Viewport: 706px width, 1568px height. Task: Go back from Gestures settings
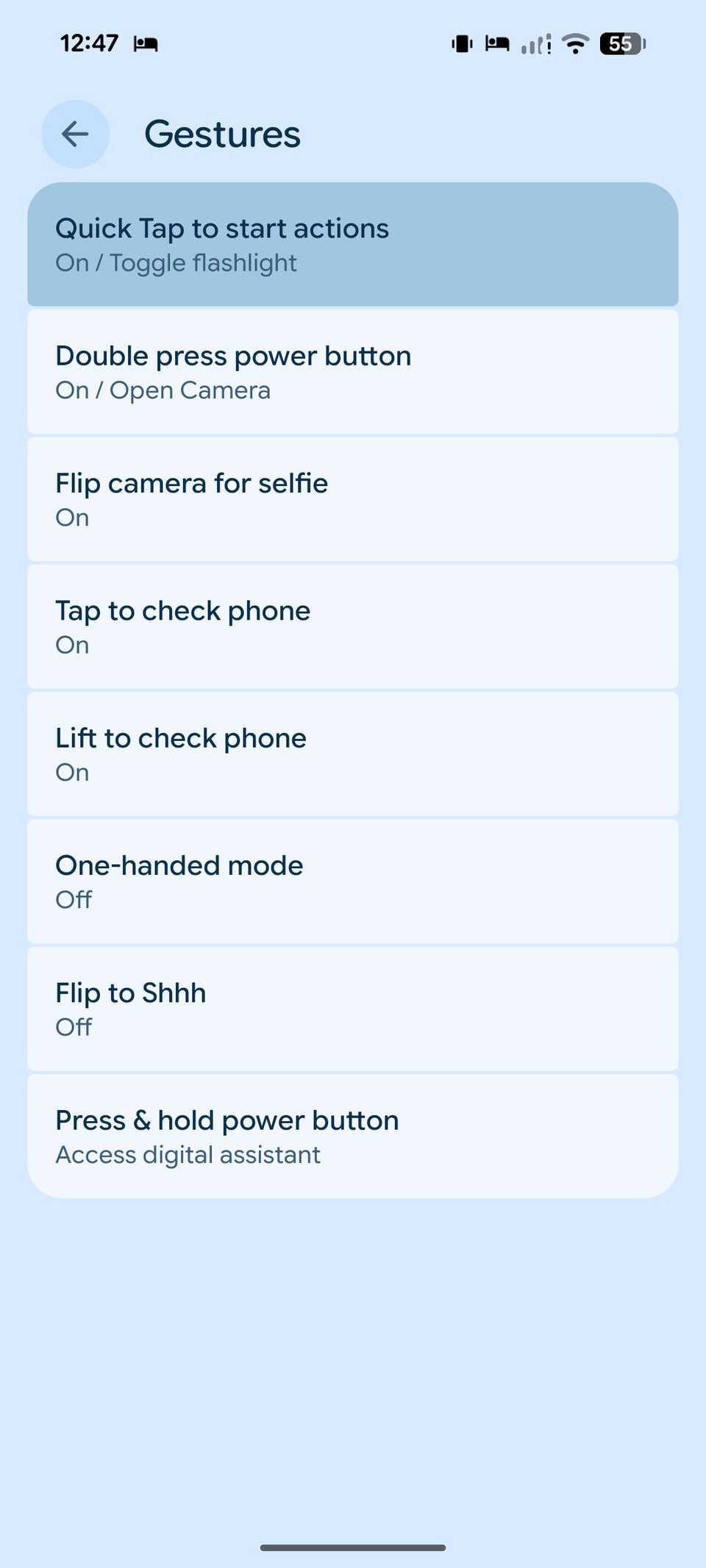[x=75, y=134]
